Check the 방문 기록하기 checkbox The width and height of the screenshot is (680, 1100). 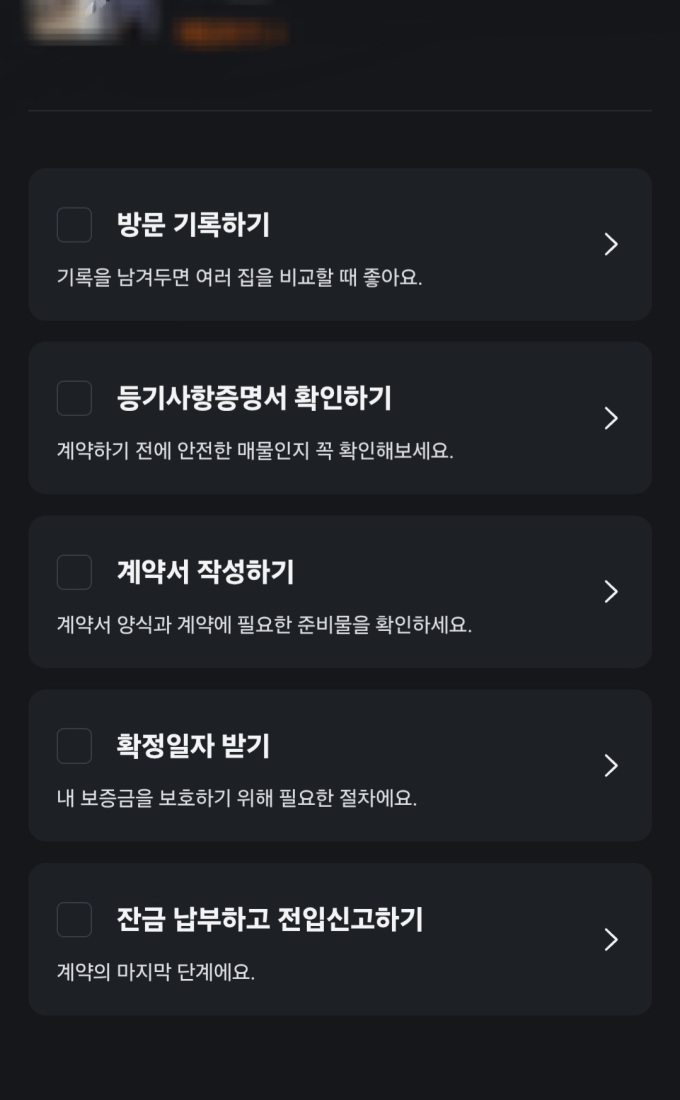pyautogui.click(x=74, y=224)
